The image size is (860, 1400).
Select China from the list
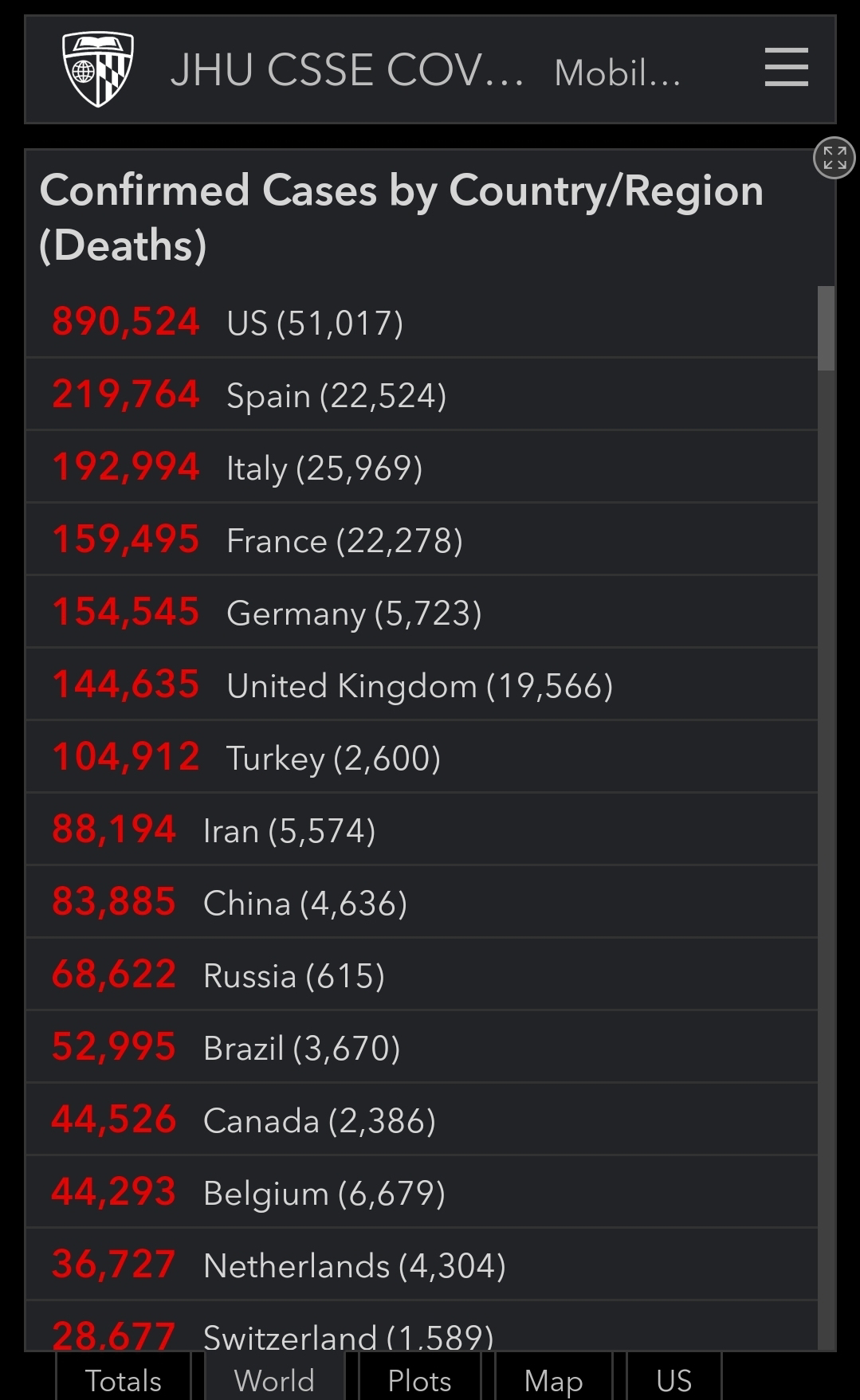click(x=422, y=902)
